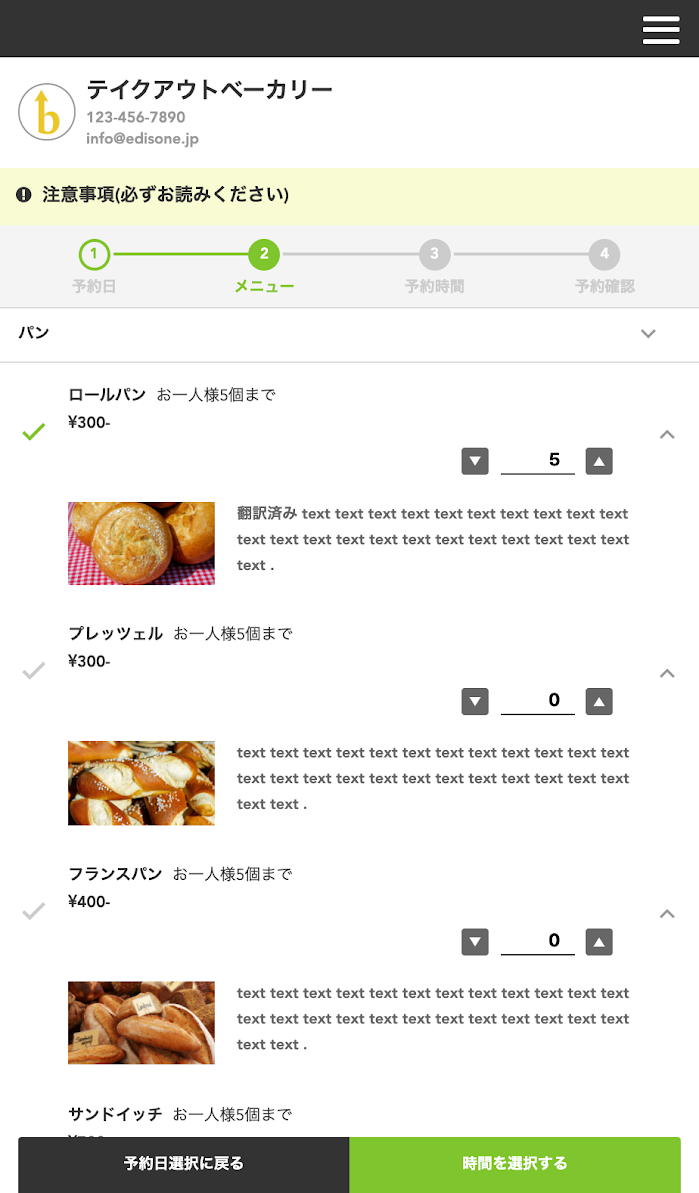Decrease フランスパン quantity by one
The image size is (699, 1193).
pyautogui.click(x=475, y=941)
